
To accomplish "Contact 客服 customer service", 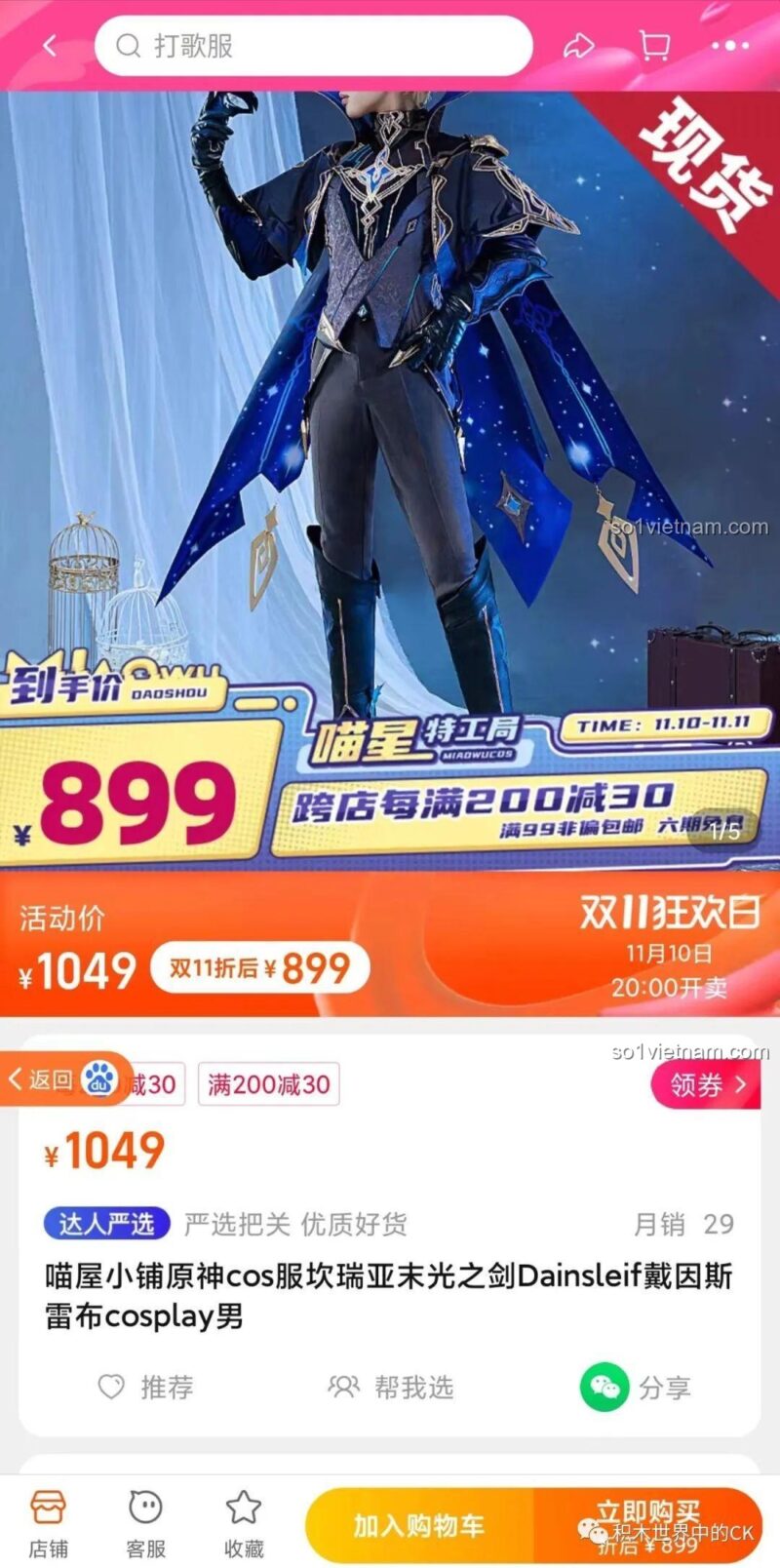I will [x=145, y=1523].
